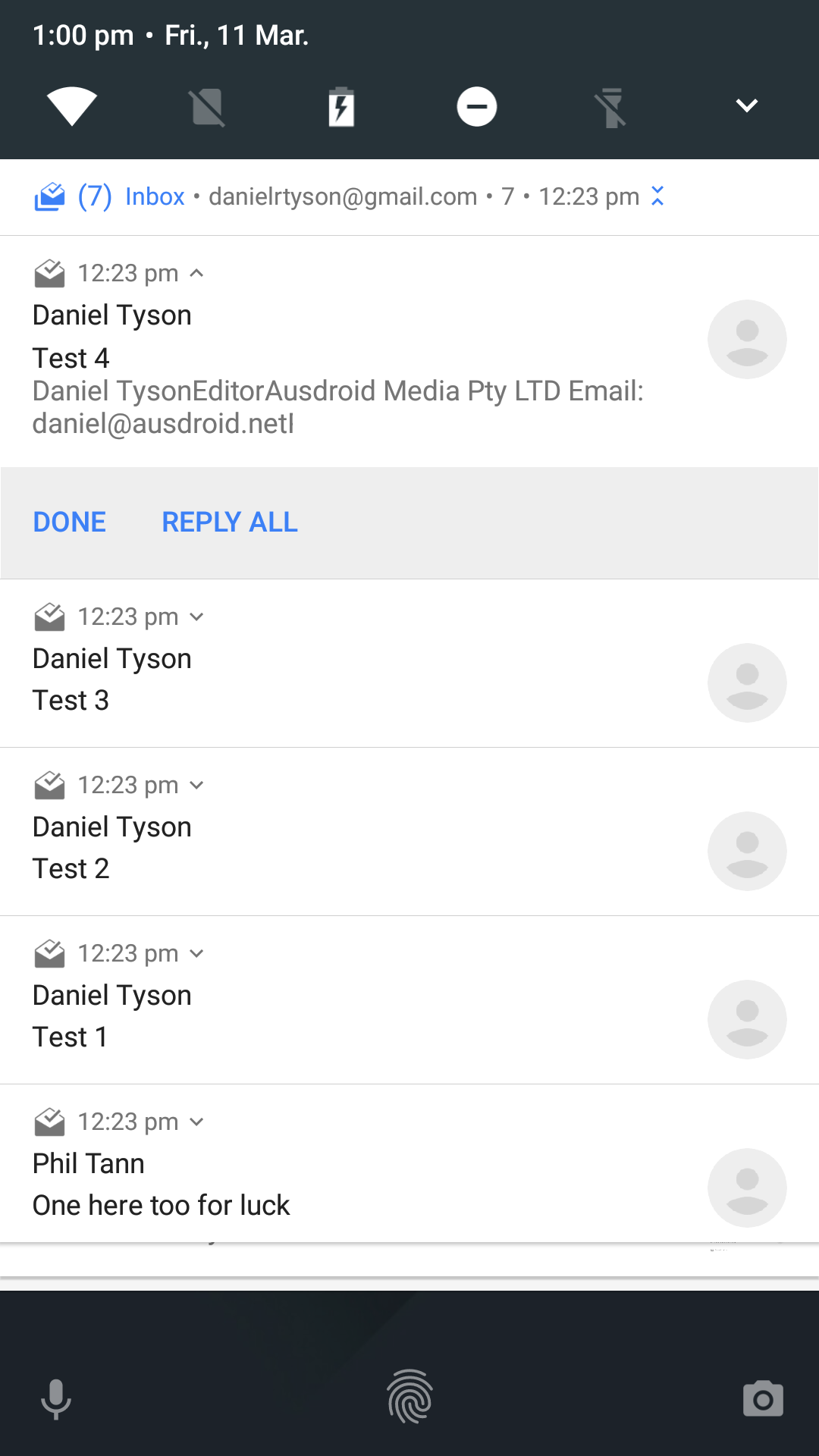
Task: Launch voice assist from the microphone icon
Action: pos(55,1399)
